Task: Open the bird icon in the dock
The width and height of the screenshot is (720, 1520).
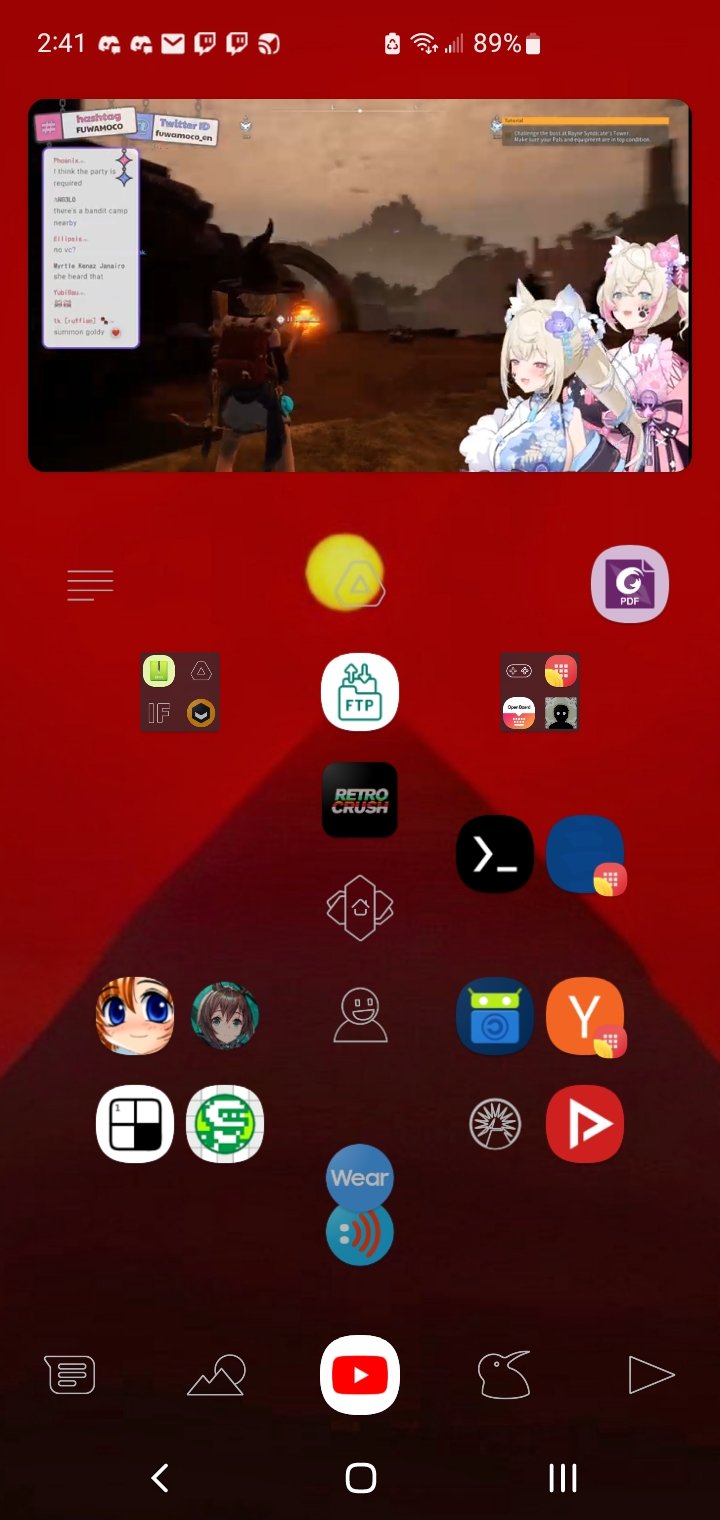Action: [503, 1376]
